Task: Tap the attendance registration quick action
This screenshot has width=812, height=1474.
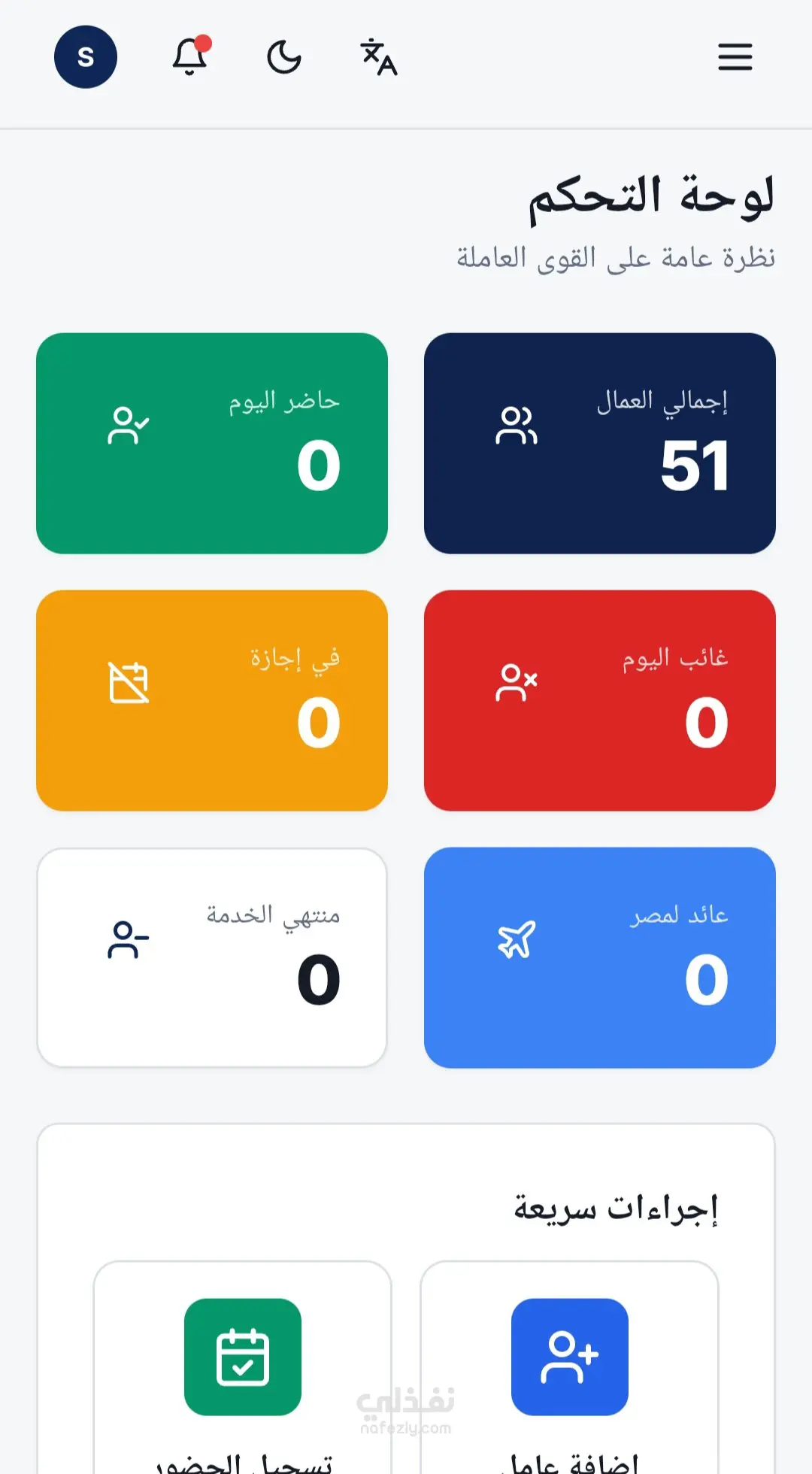Action: coord(243,1367)
